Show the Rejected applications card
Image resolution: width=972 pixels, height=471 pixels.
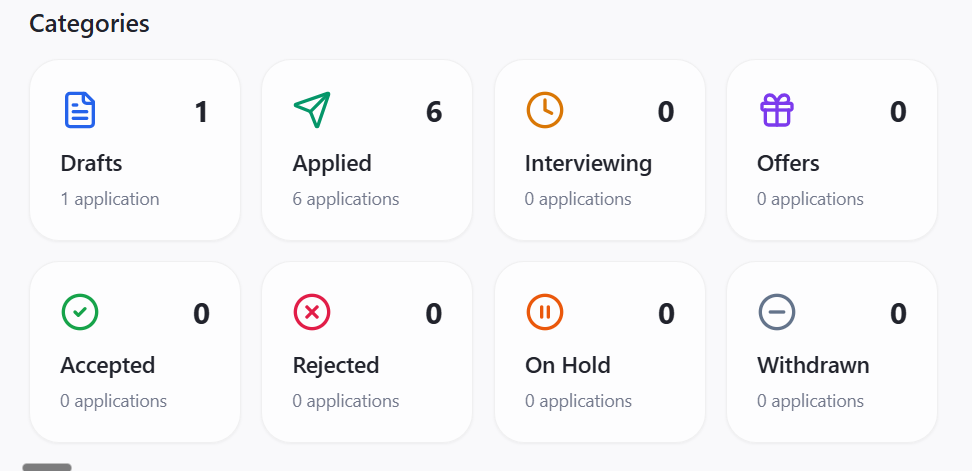point(366,352)
